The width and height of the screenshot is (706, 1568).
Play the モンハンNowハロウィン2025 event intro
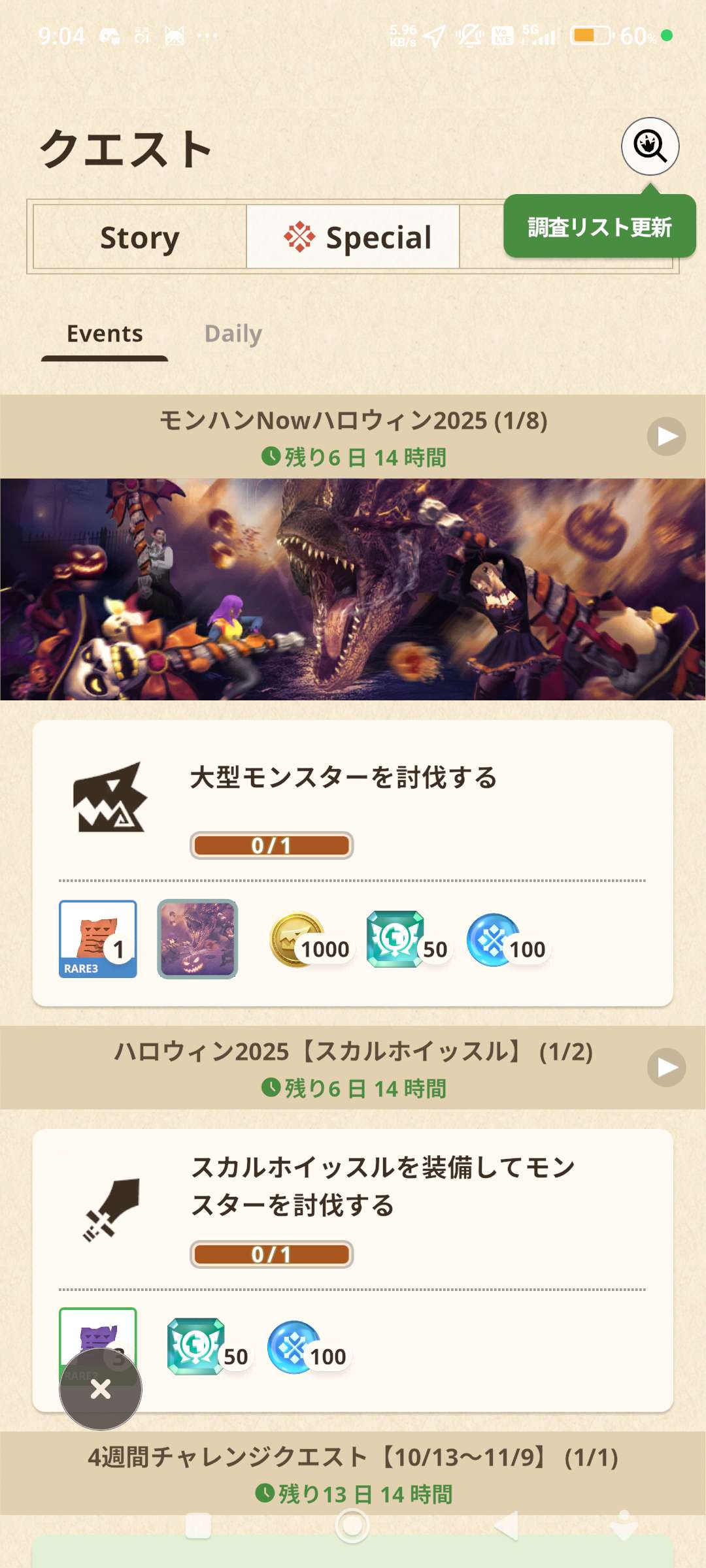pos(666,436)
